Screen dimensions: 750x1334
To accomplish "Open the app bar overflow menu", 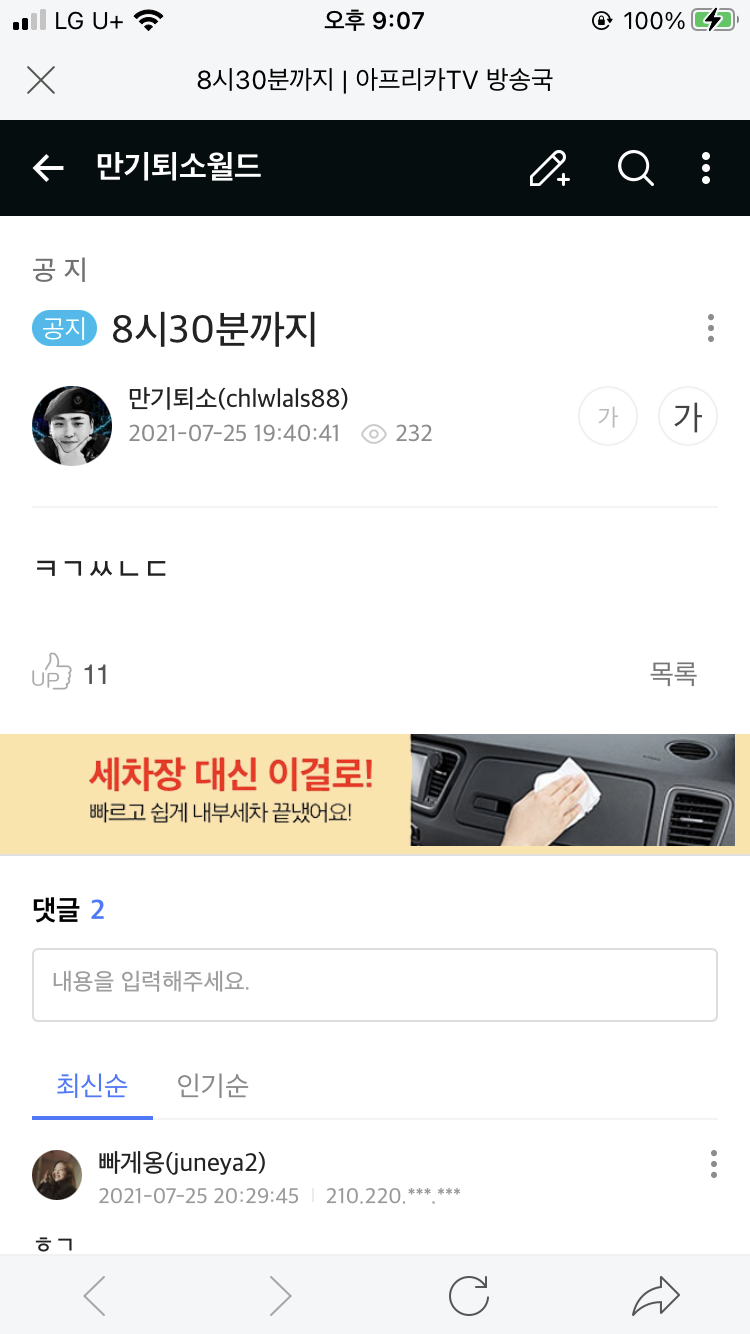I will pos(706,168).
